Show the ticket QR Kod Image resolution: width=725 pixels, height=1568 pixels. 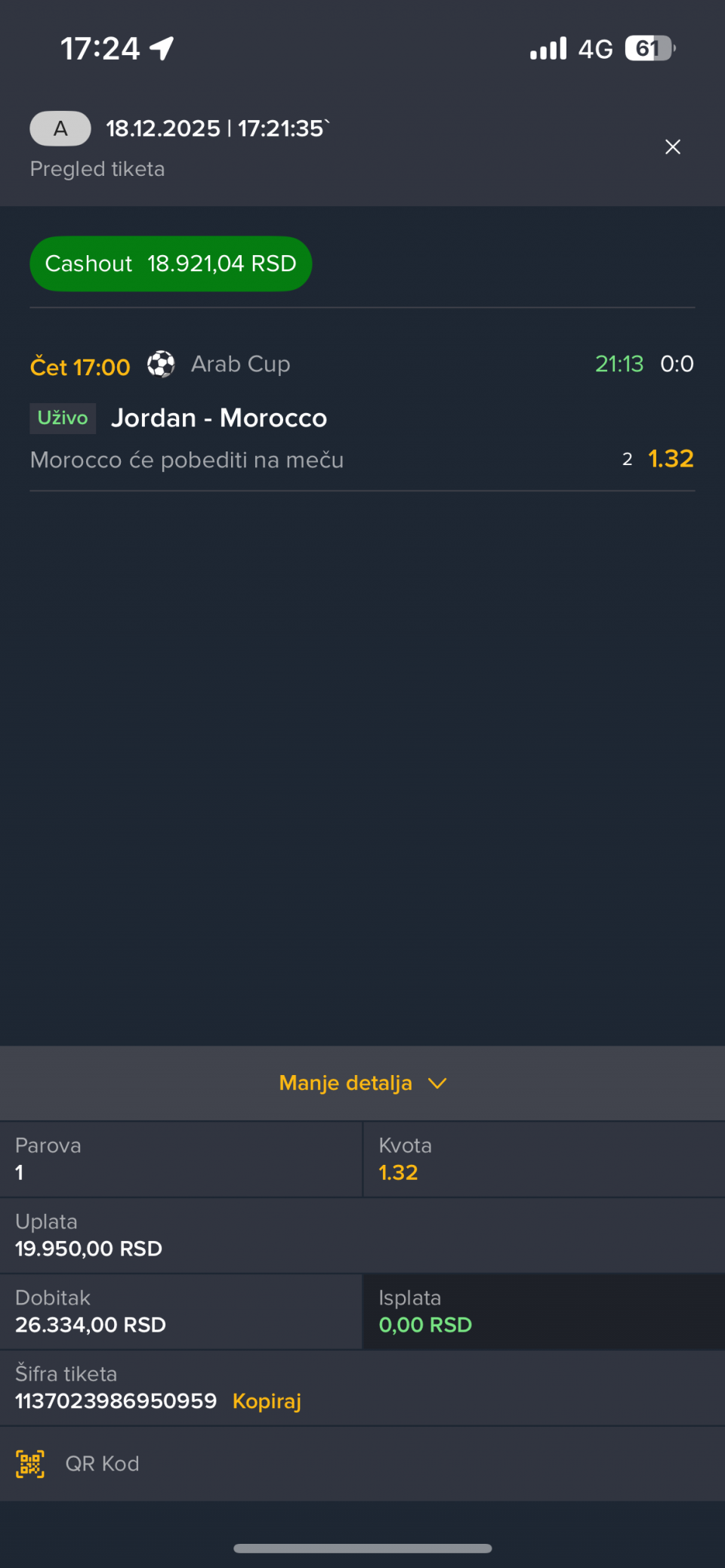point(79,1464)
